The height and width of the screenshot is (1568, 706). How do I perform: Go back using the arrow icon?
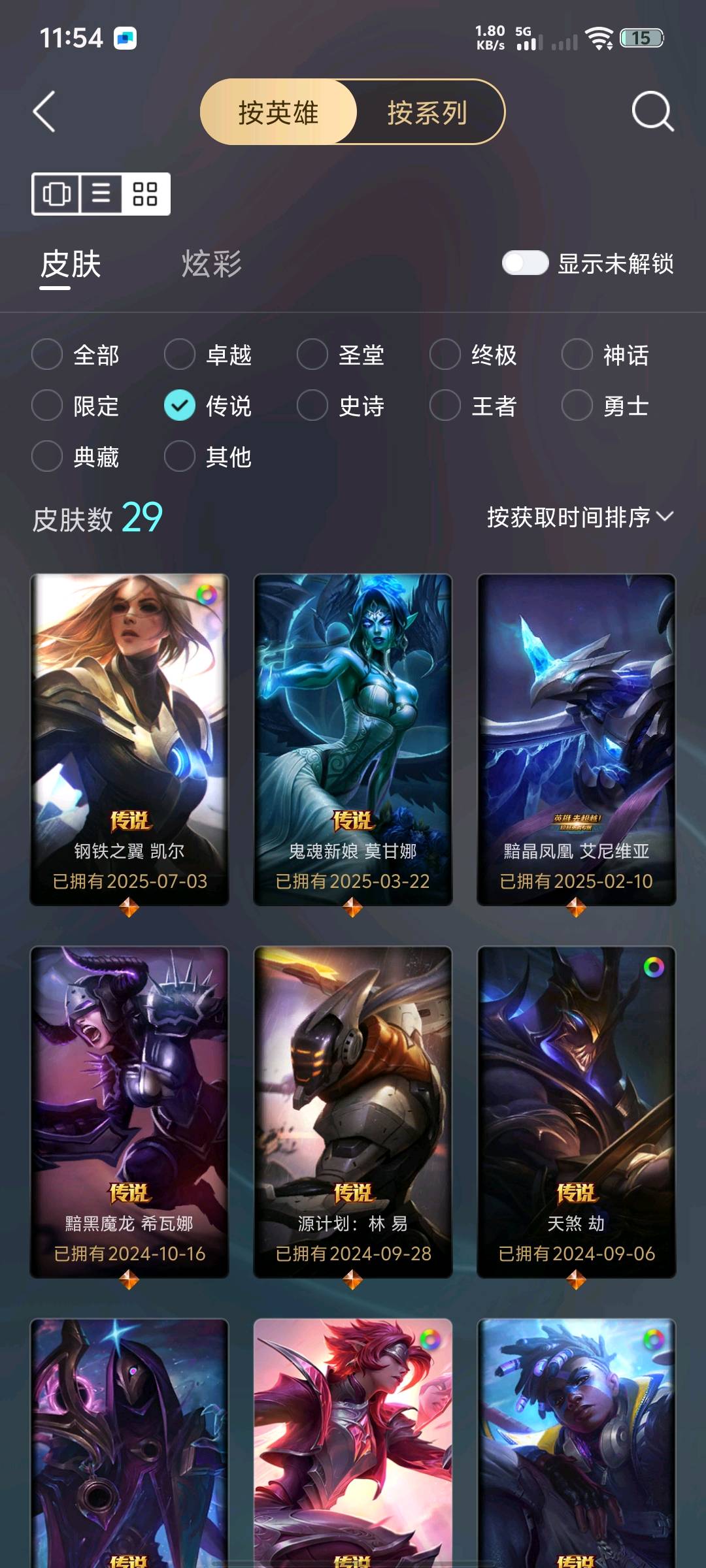click(x=44, y=112)
